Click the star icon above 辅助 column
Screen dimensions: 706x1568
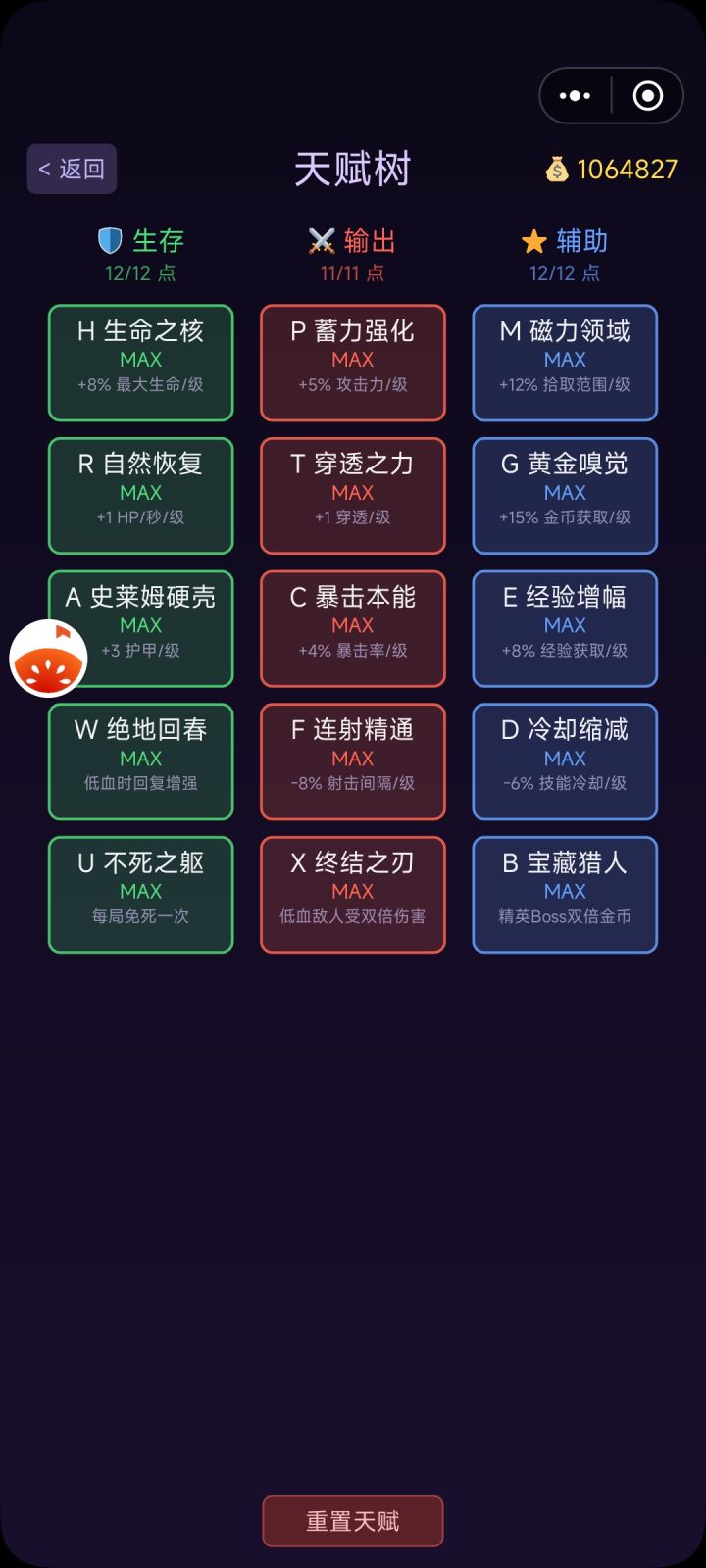click(x=535, y=238)
